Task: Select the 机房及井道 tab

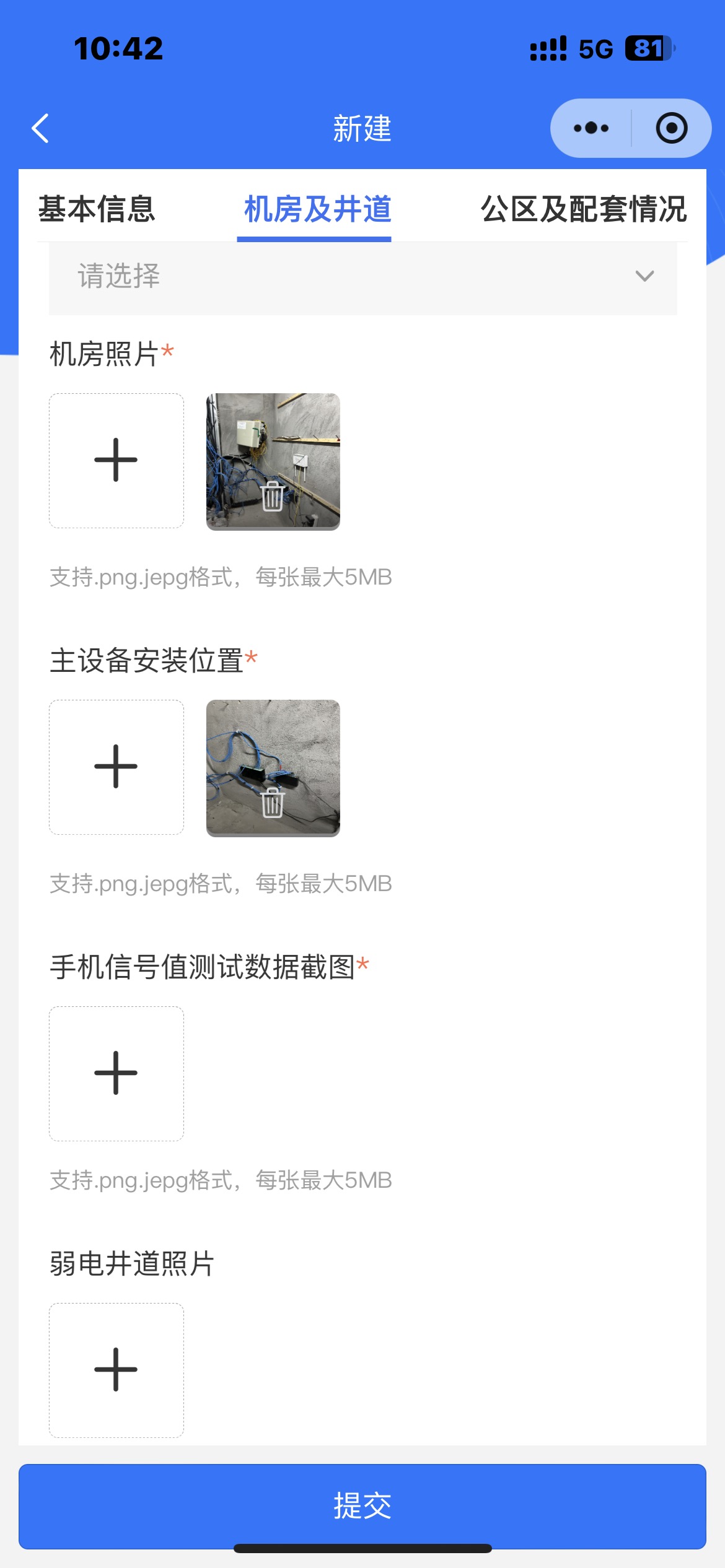Action: coord(317,209)
